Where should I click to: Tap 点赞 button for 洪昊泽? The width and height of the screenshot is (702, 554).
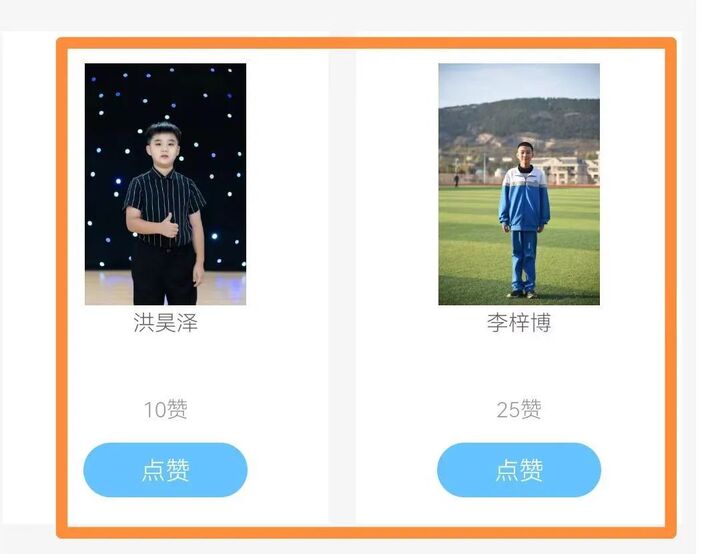tap(165, 470)
